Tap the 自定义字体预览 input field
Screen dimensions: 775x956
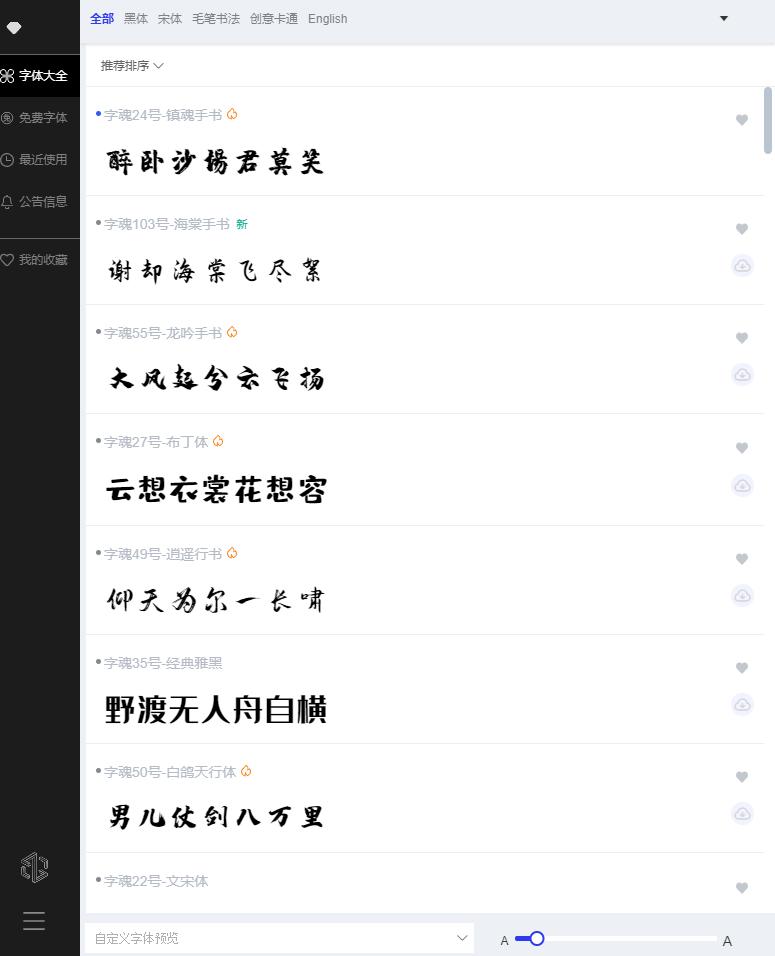coord(270,938)
